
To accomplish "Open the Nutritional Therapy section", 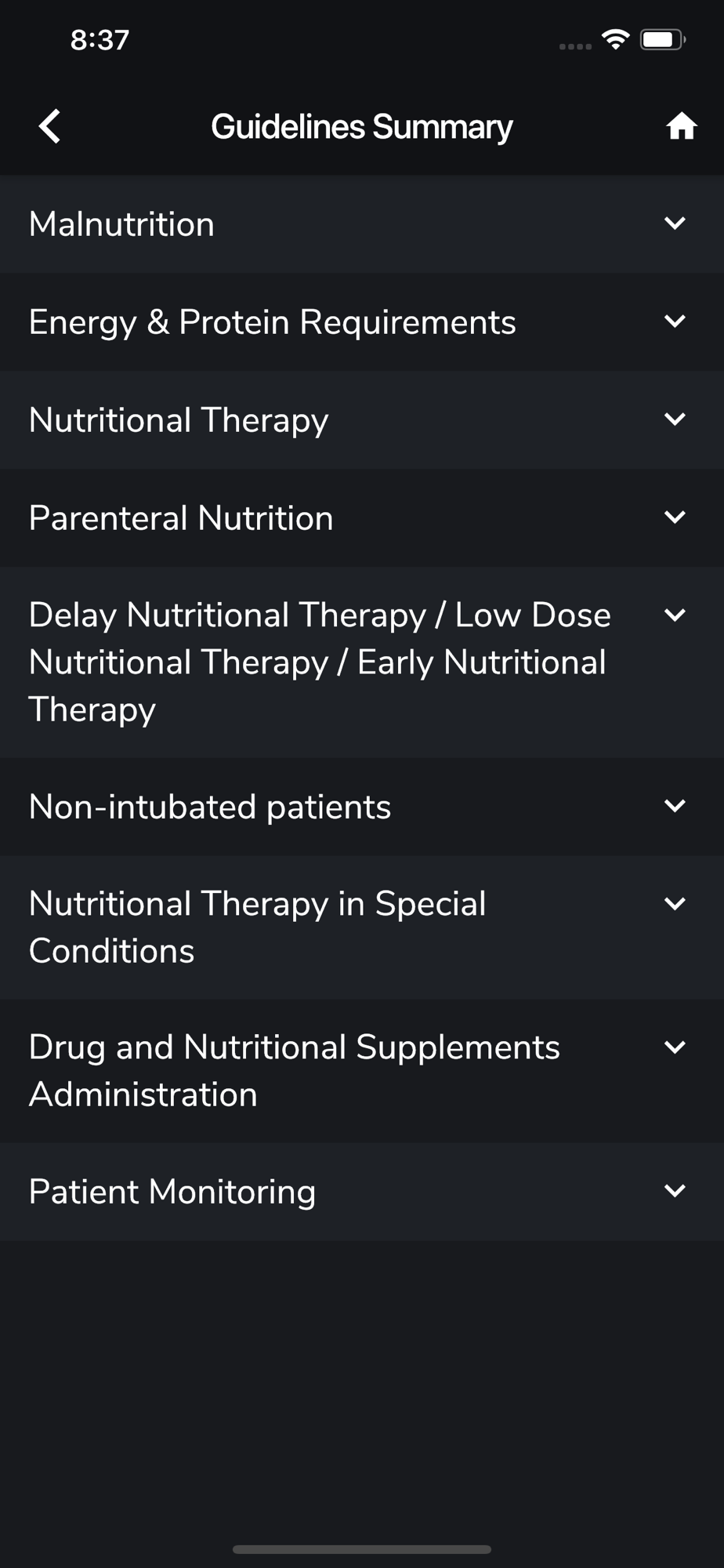I will 360,420.
